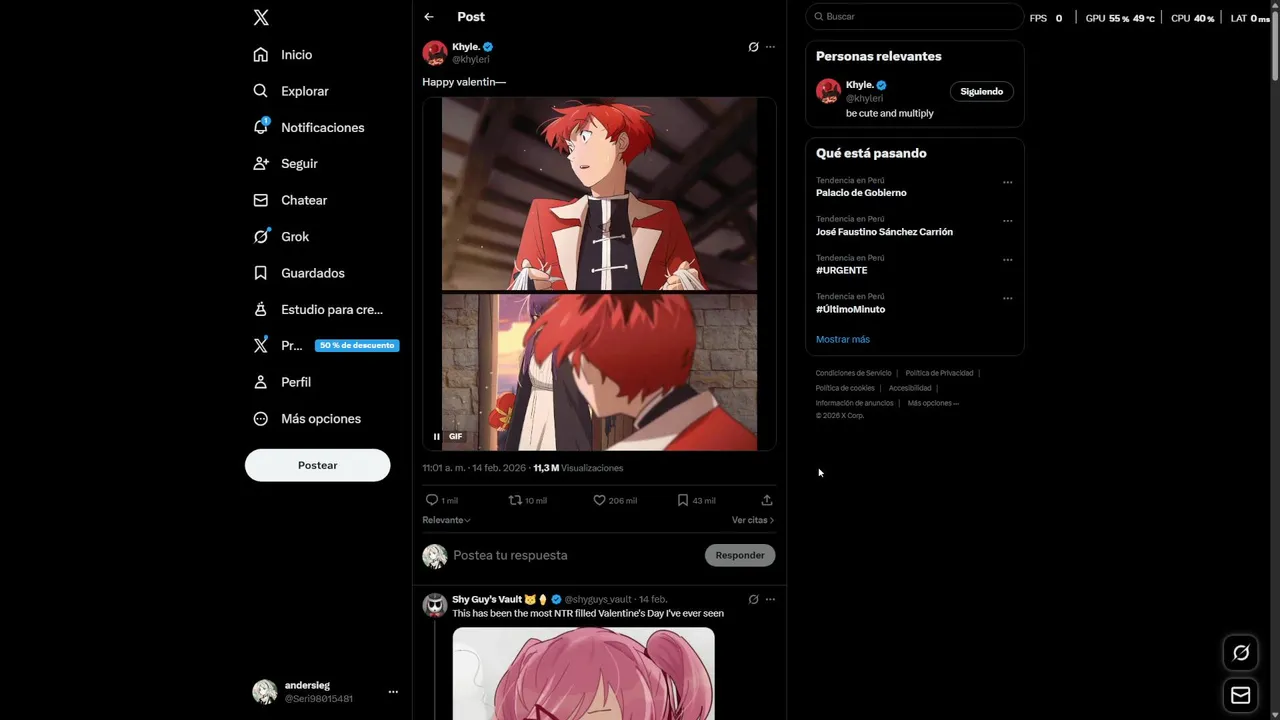1280x720 pixels.
Task: Pause the GIF in Khyle's post
Action: click(x=437, y=437)
